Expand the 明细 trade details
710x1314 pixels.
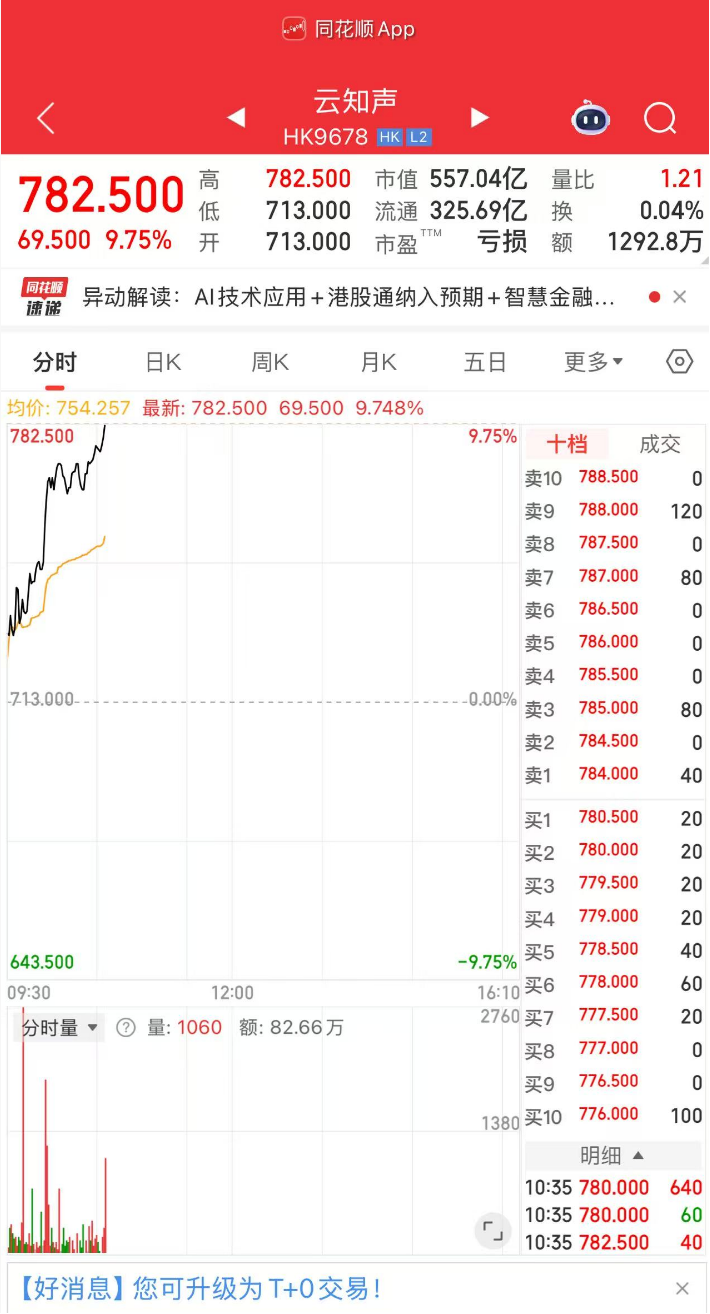(x=613, y=1156)
